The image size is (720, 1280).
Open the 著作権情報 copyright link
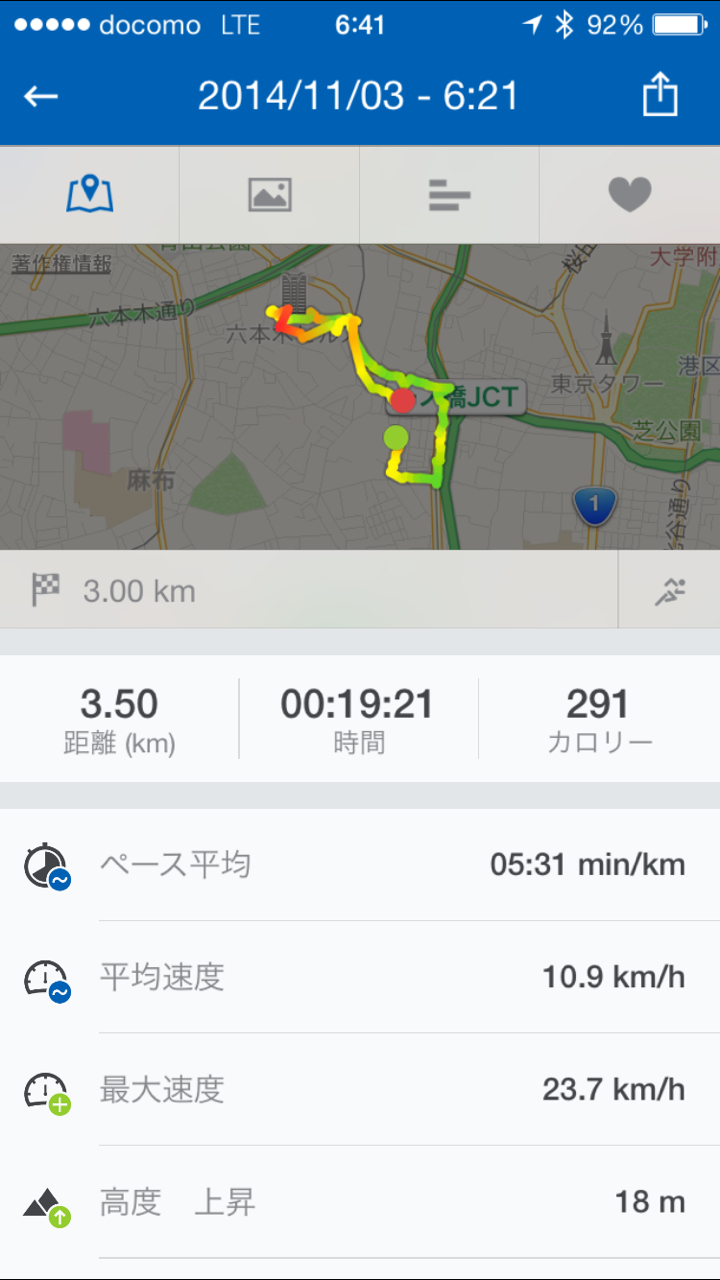61,264
